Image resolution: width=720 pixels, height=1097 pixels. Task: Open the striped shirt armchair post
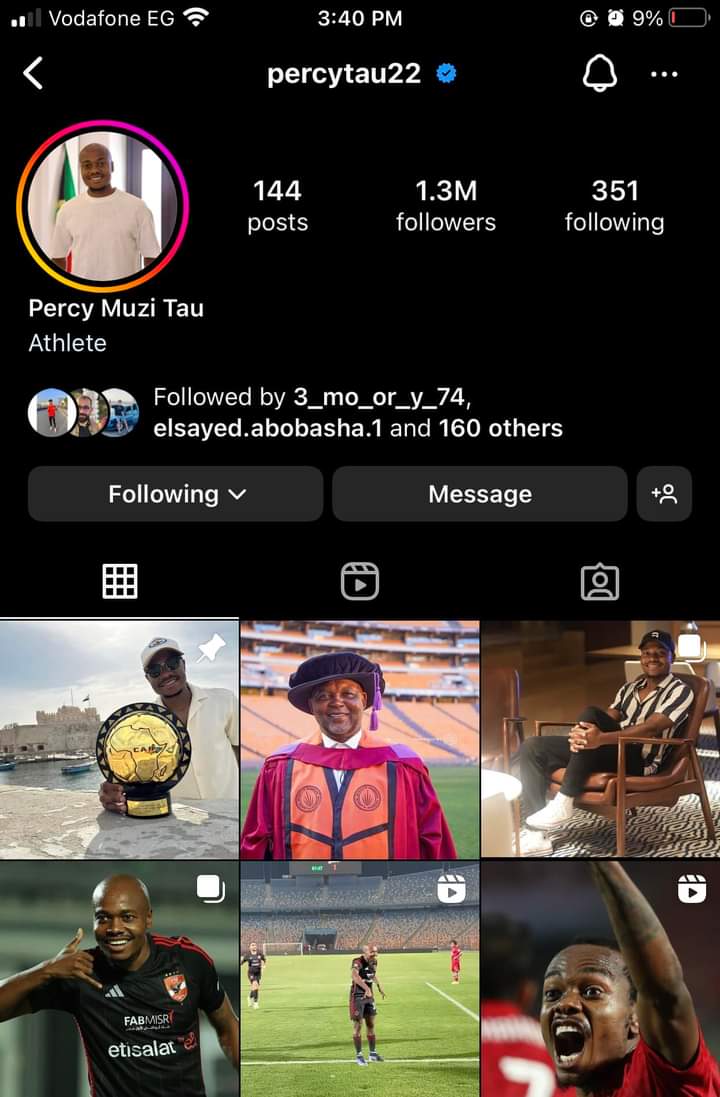pos(600,739)
